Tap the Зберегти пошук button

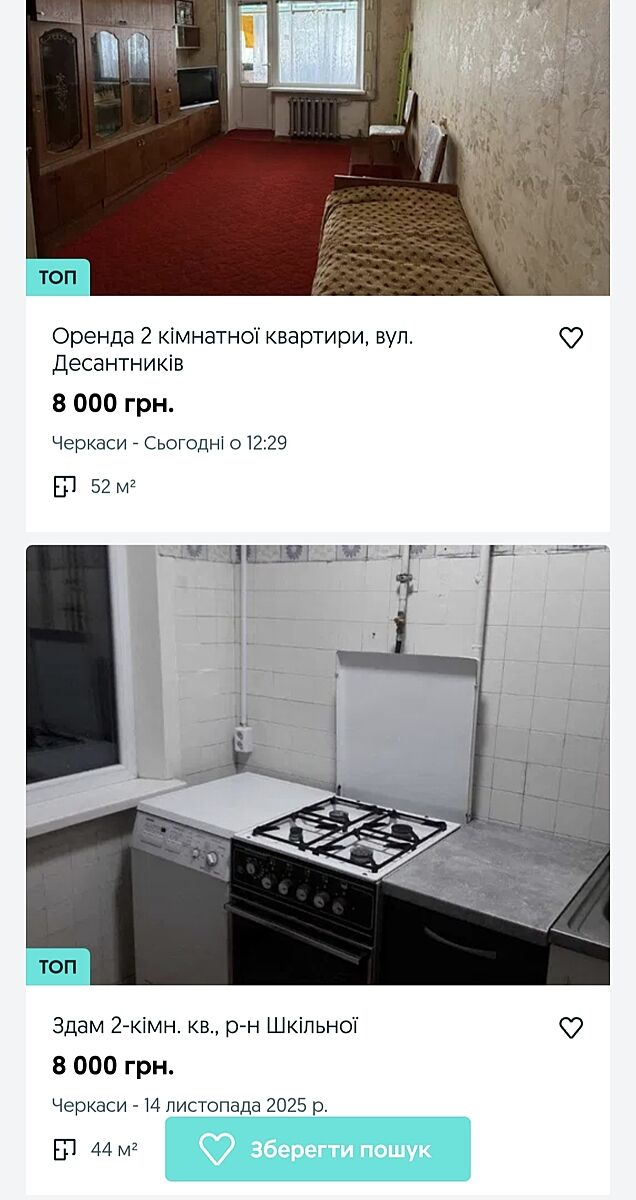(318, 1149)
